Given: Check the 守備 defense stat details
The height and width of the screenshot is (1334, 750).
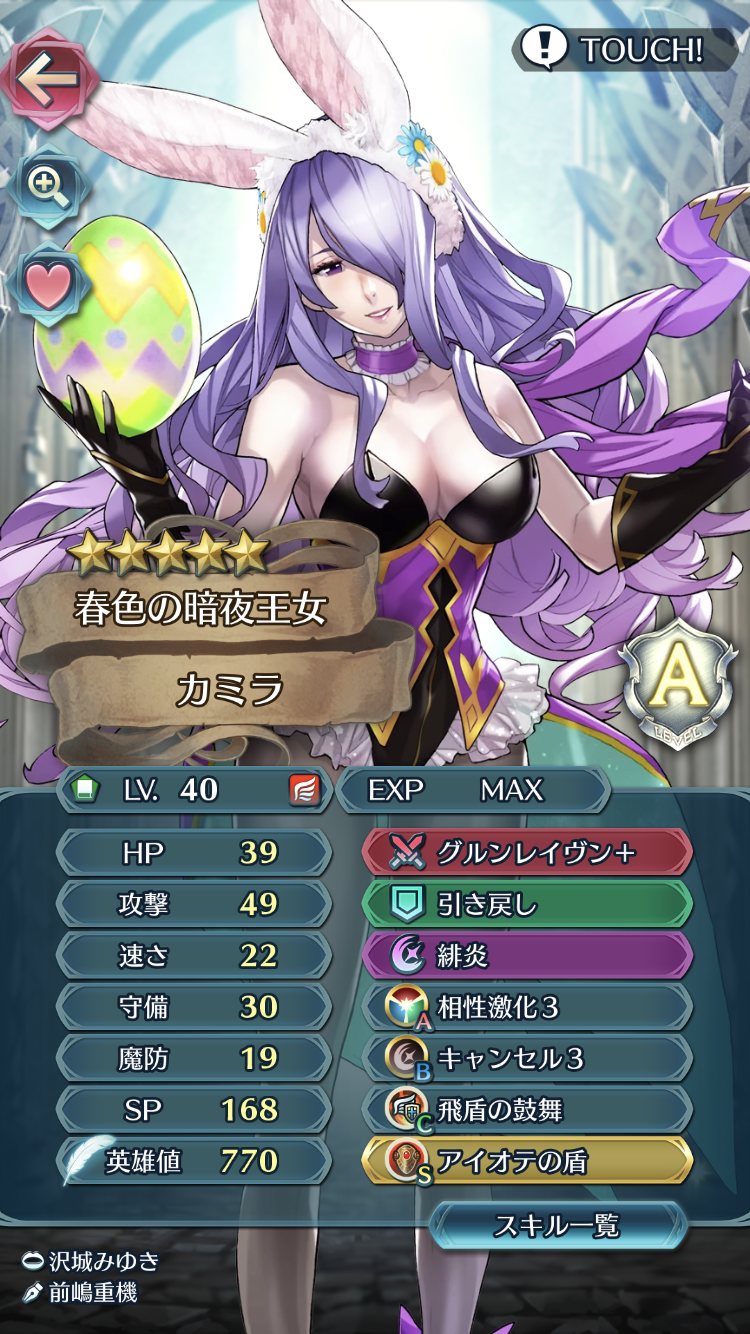Looking at the screenshot, I should pos(194,1007).
